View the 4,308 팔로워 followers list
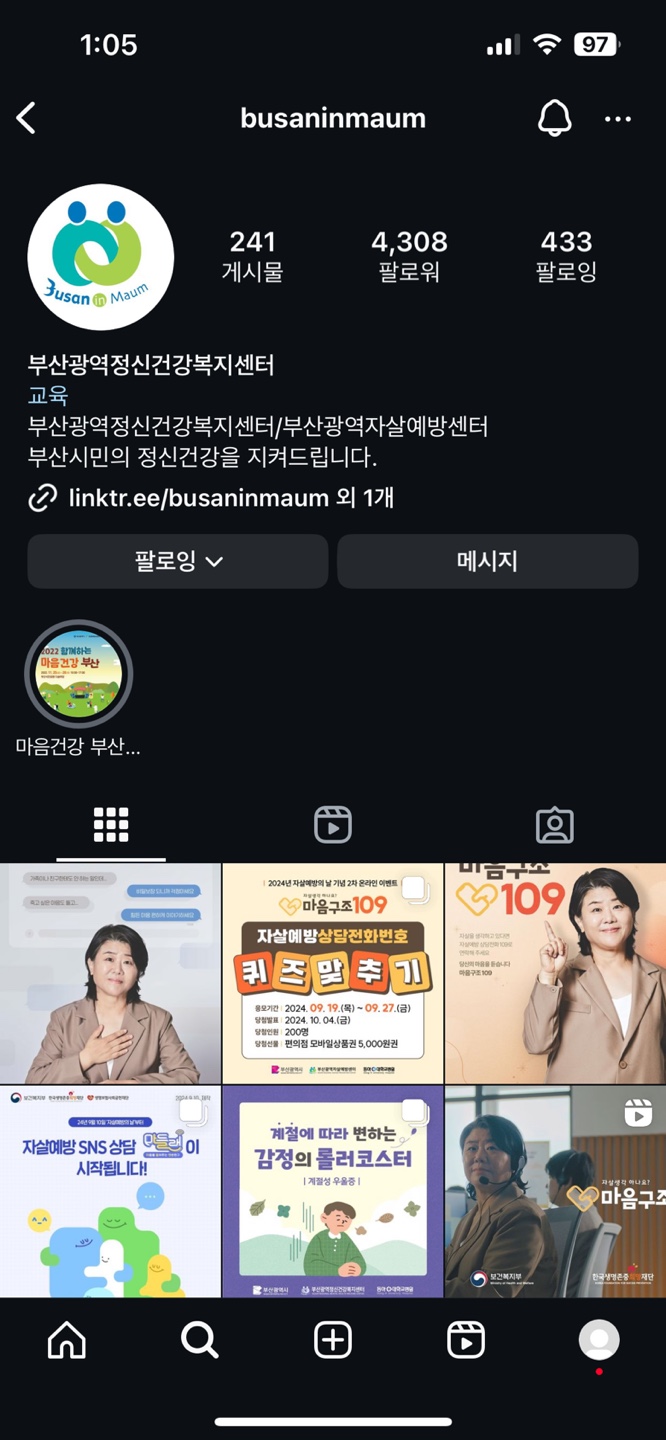The height and width of the screenshot is (1440, 666). [409, 255]
